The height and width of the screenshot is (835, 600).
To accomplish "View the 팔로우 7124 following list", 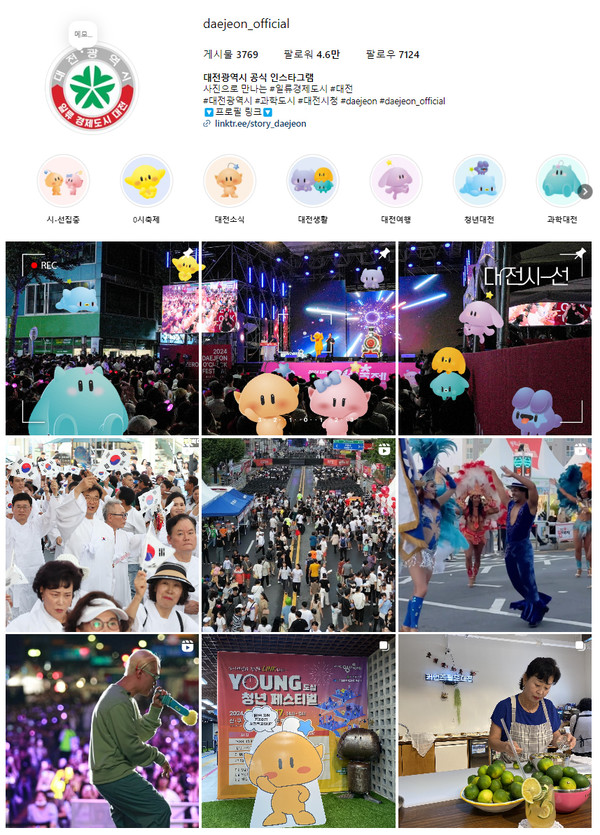I will (392, 54).
